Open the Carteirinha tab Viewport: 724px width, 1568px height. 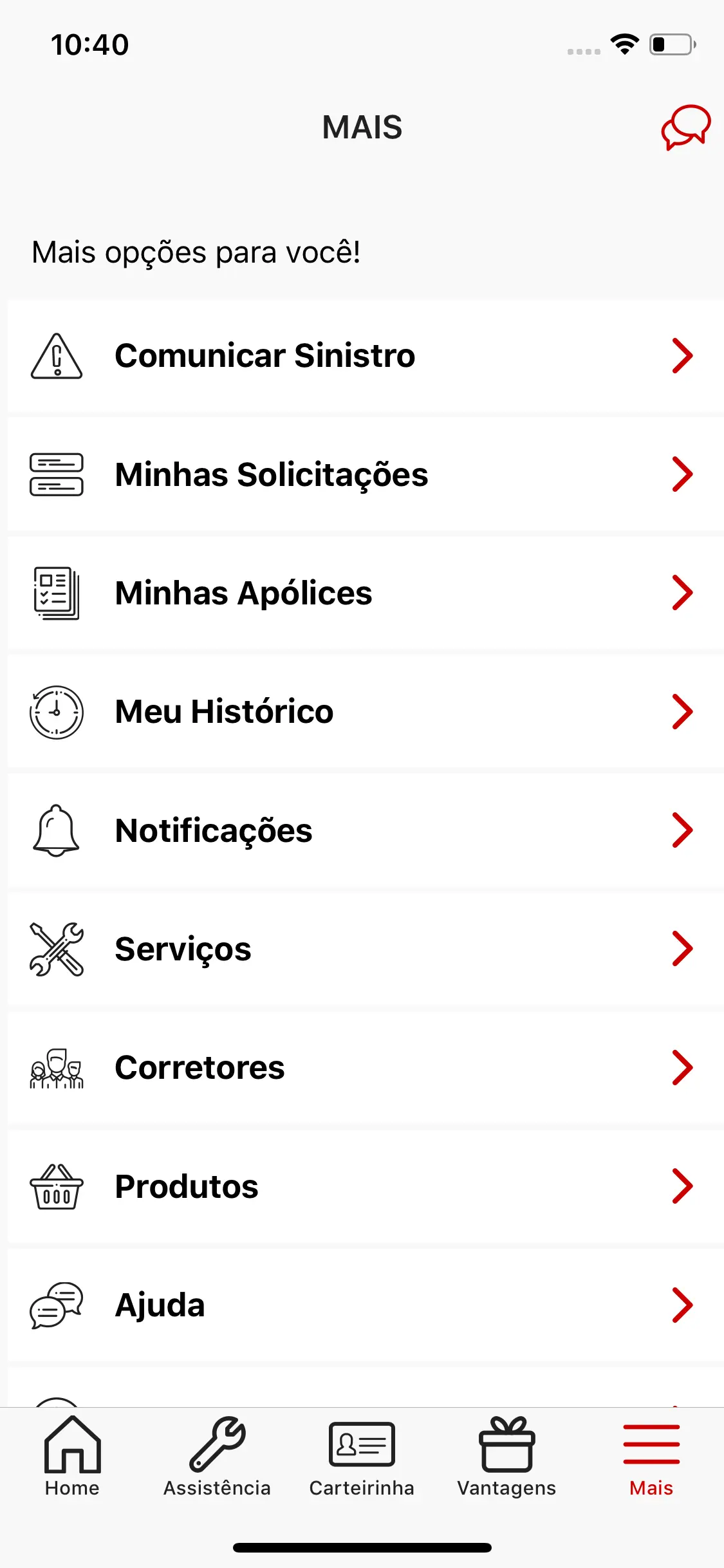362,1457
